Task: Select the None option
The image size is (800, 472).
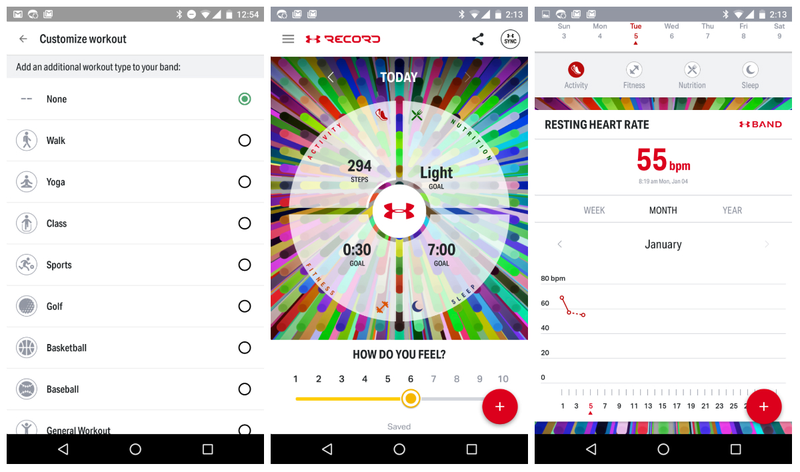Action: pos(244,99)
